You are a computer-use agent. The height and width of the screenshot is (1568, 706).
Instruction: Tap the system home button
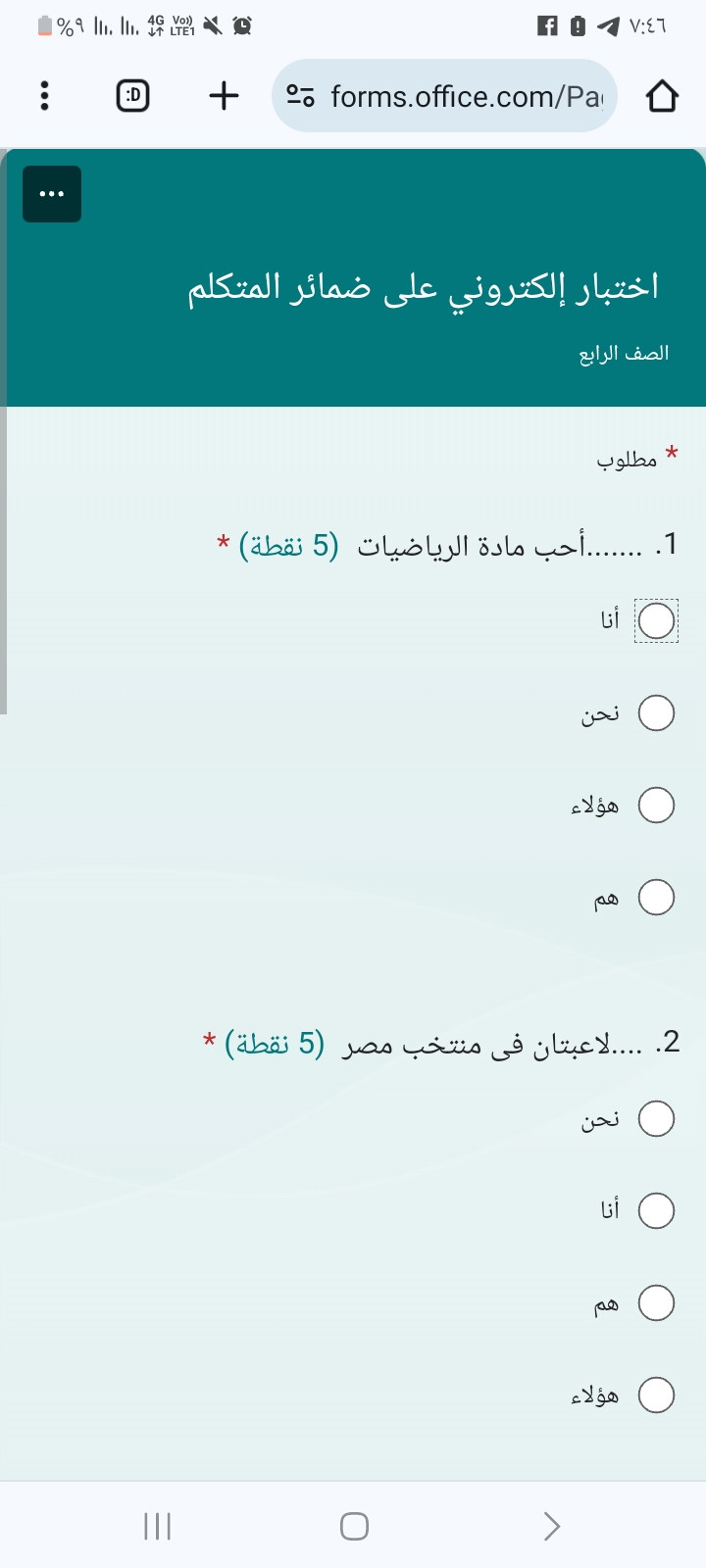(354, 1526)
